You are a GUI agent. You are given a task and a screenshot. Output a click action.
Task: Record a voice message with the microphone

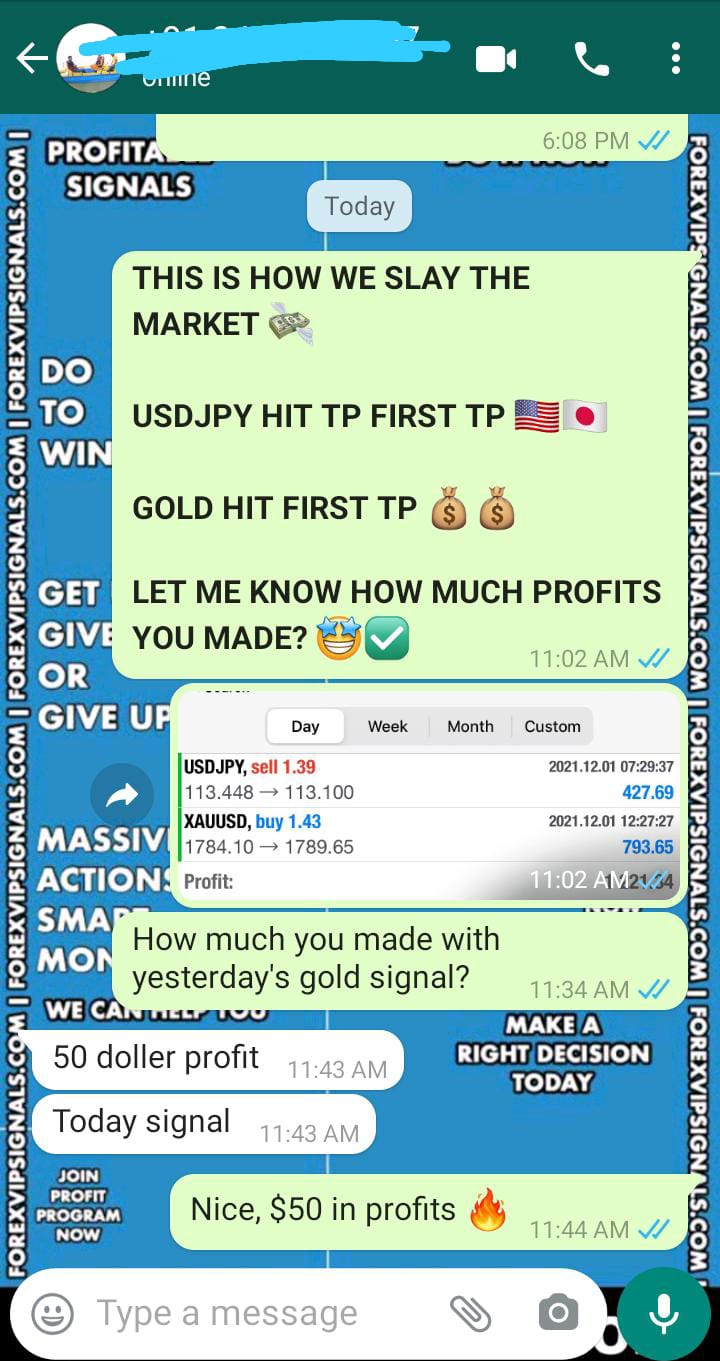(x=664, y=1313)
